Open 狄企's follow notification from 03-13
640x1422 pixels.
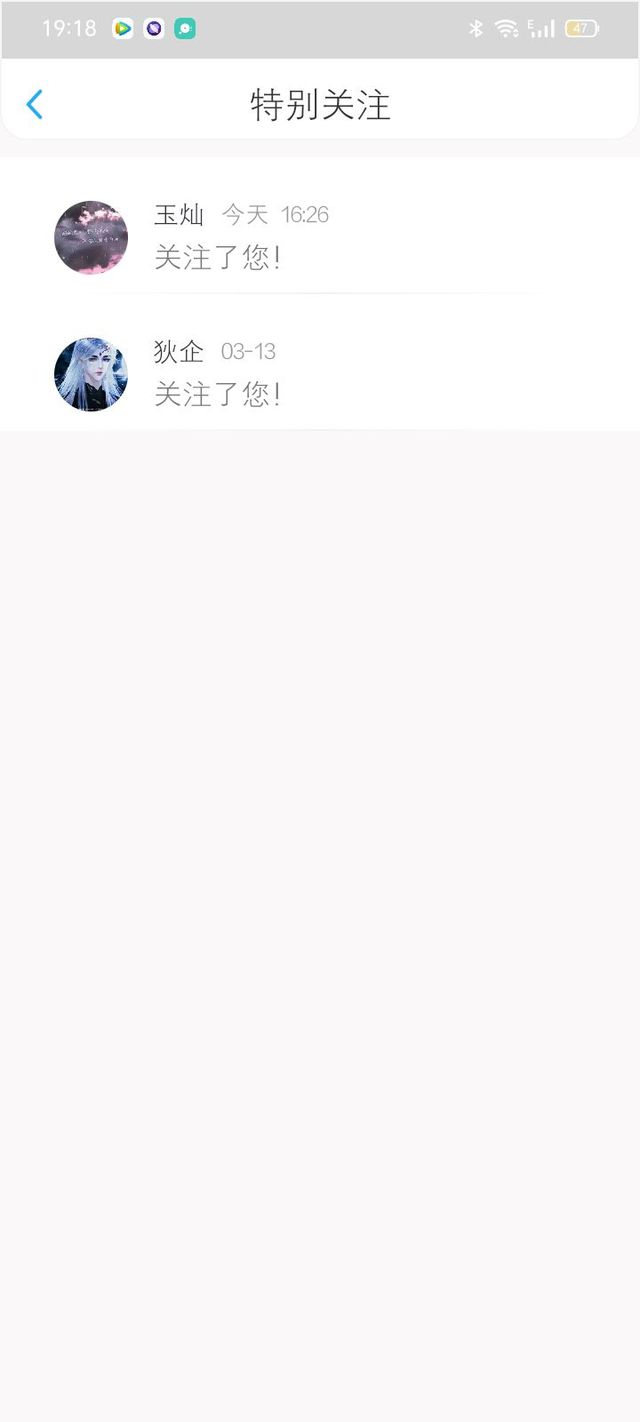pyautogui.click(x=320, y=374)
